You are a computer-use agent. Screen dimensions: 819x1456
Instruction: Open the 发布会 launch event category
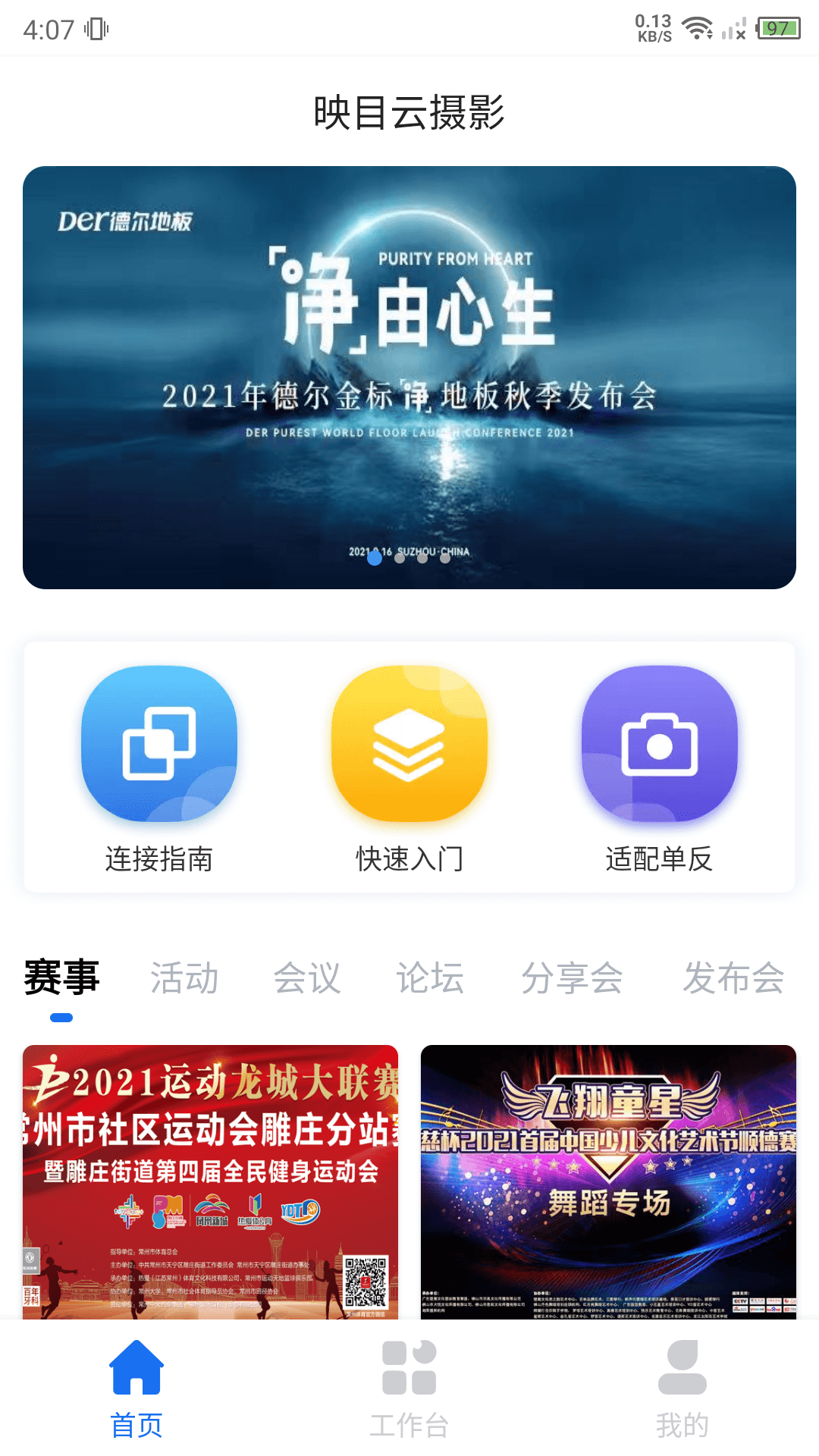point(734,978)
